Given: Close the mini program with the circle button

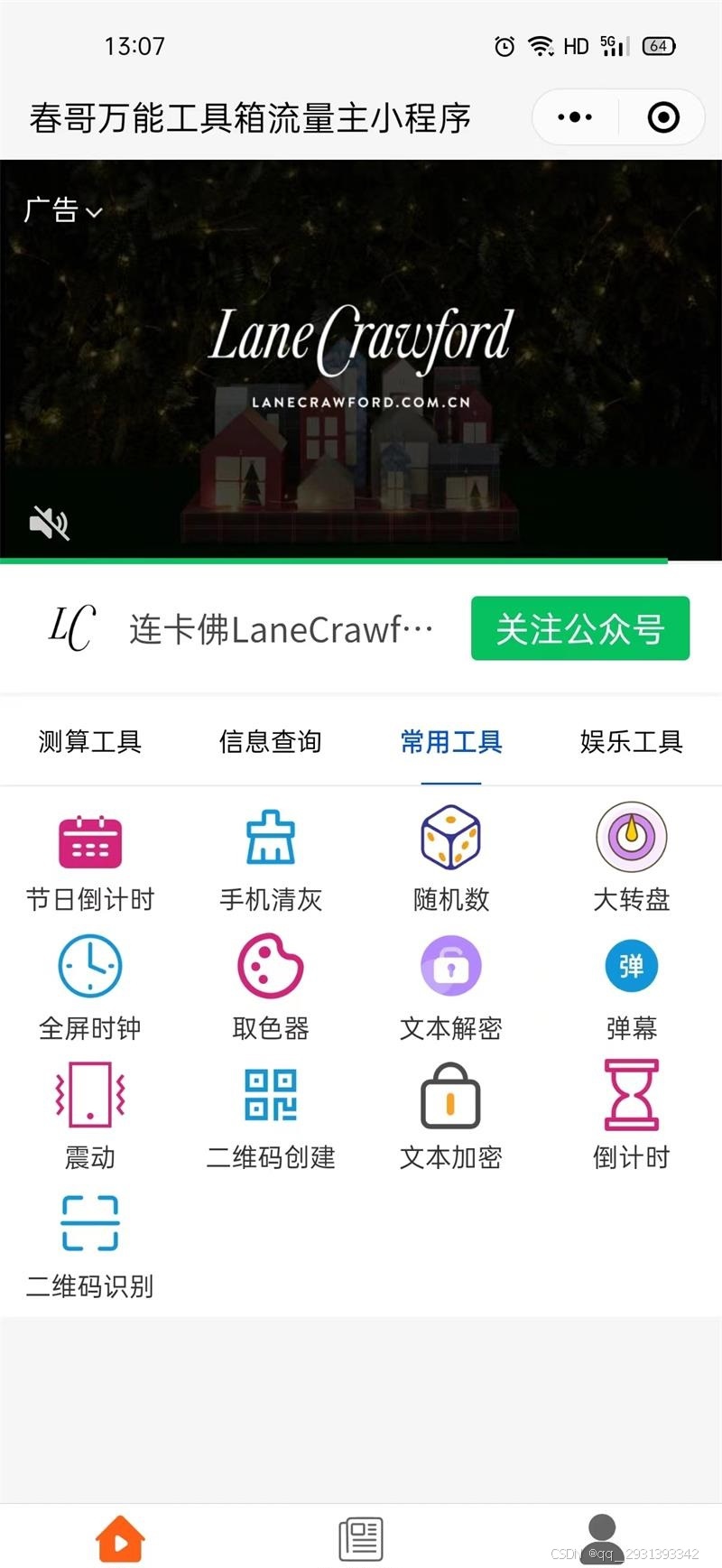Looking at the screenshot, I should 663,117.
